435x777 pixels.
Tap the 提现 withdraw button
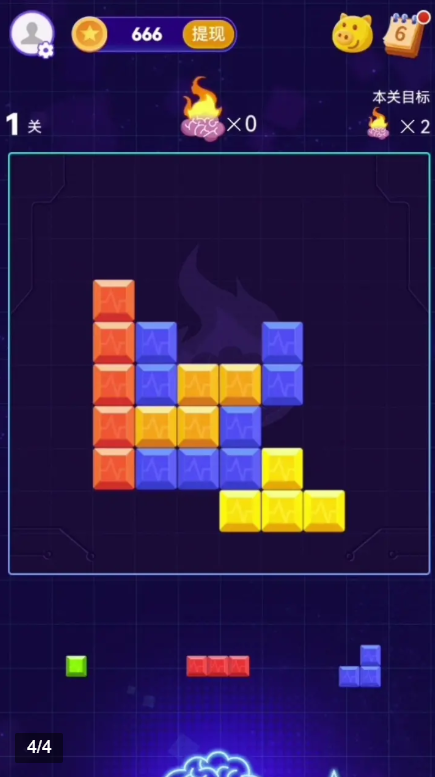(x=208, y=34)
